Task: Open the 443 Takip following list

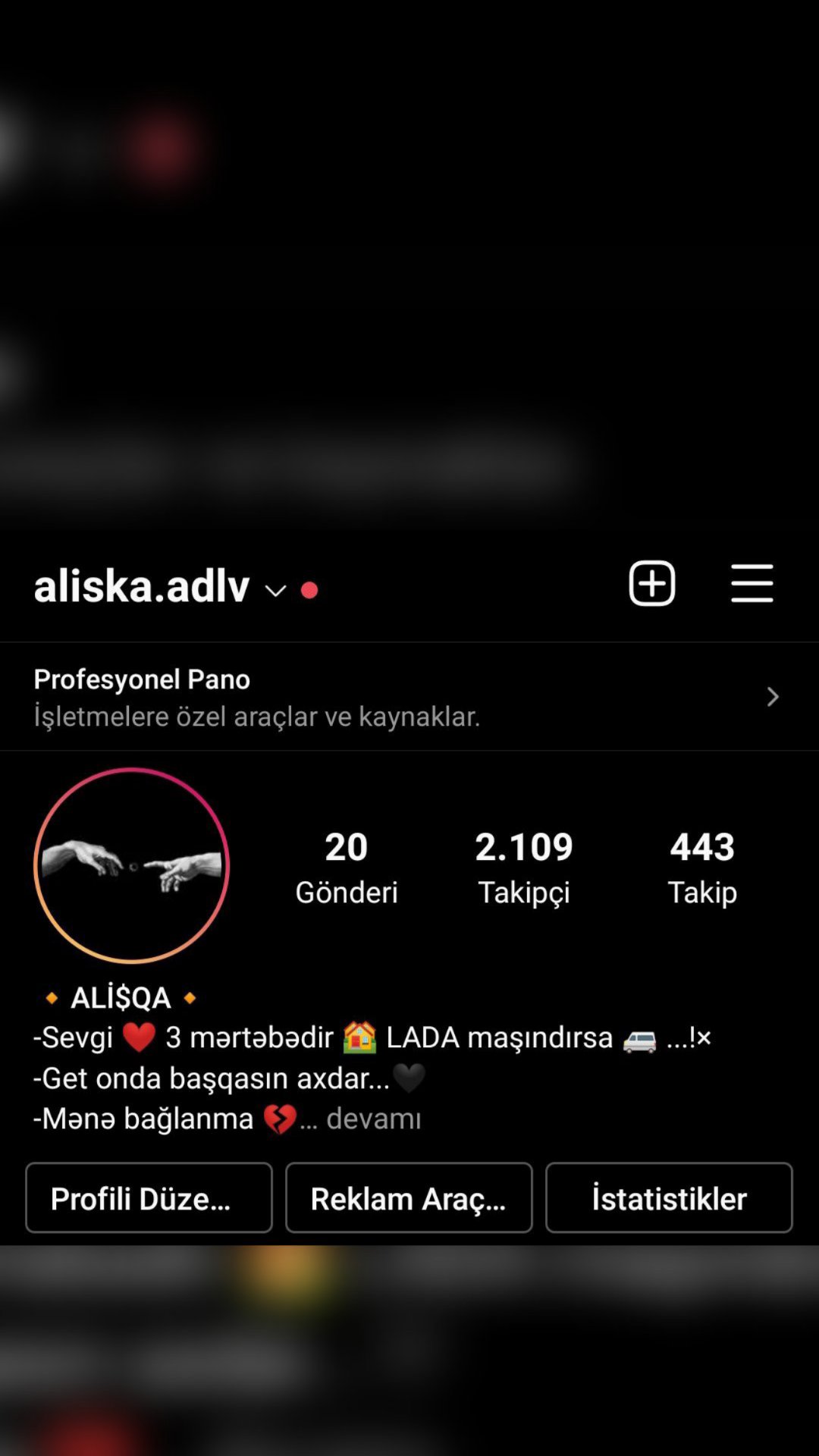Action: coord(701,868)
